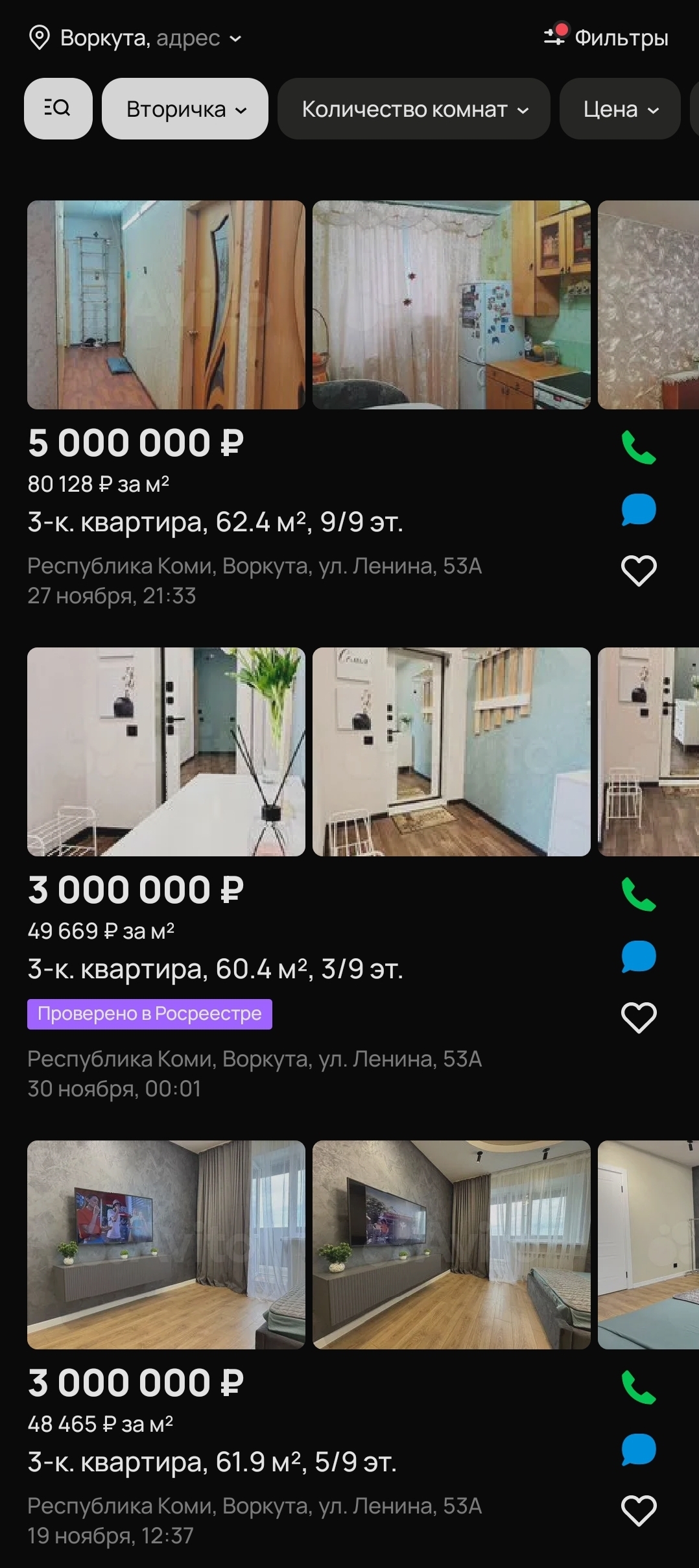Image resolution: width=699 pixels, height=1568 pixels.
Task: Open the Цена filter dropdown
Action: [619, 109]
